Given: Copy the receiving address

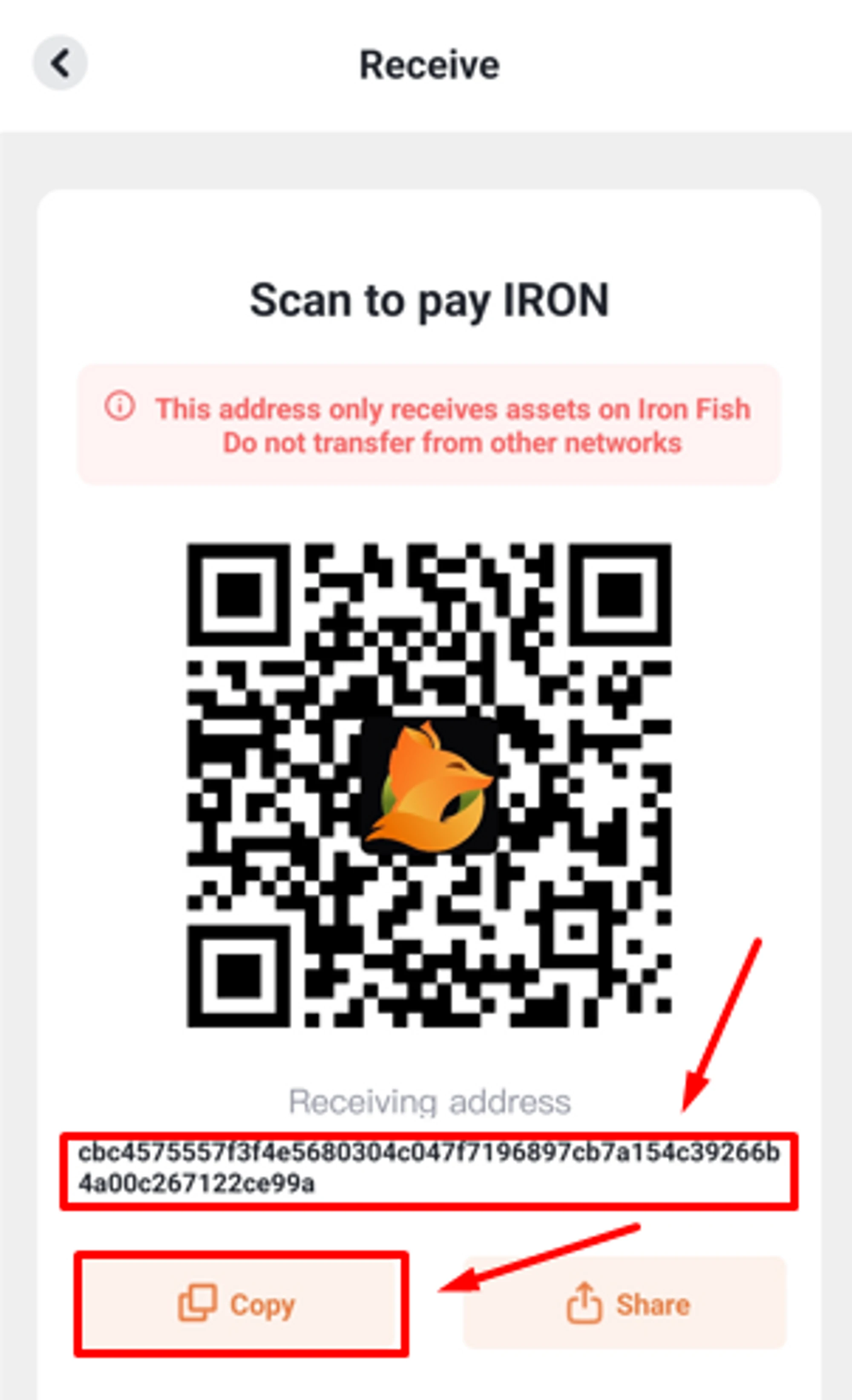Looking at the screenshot, I should click(x=241, y=1304).
